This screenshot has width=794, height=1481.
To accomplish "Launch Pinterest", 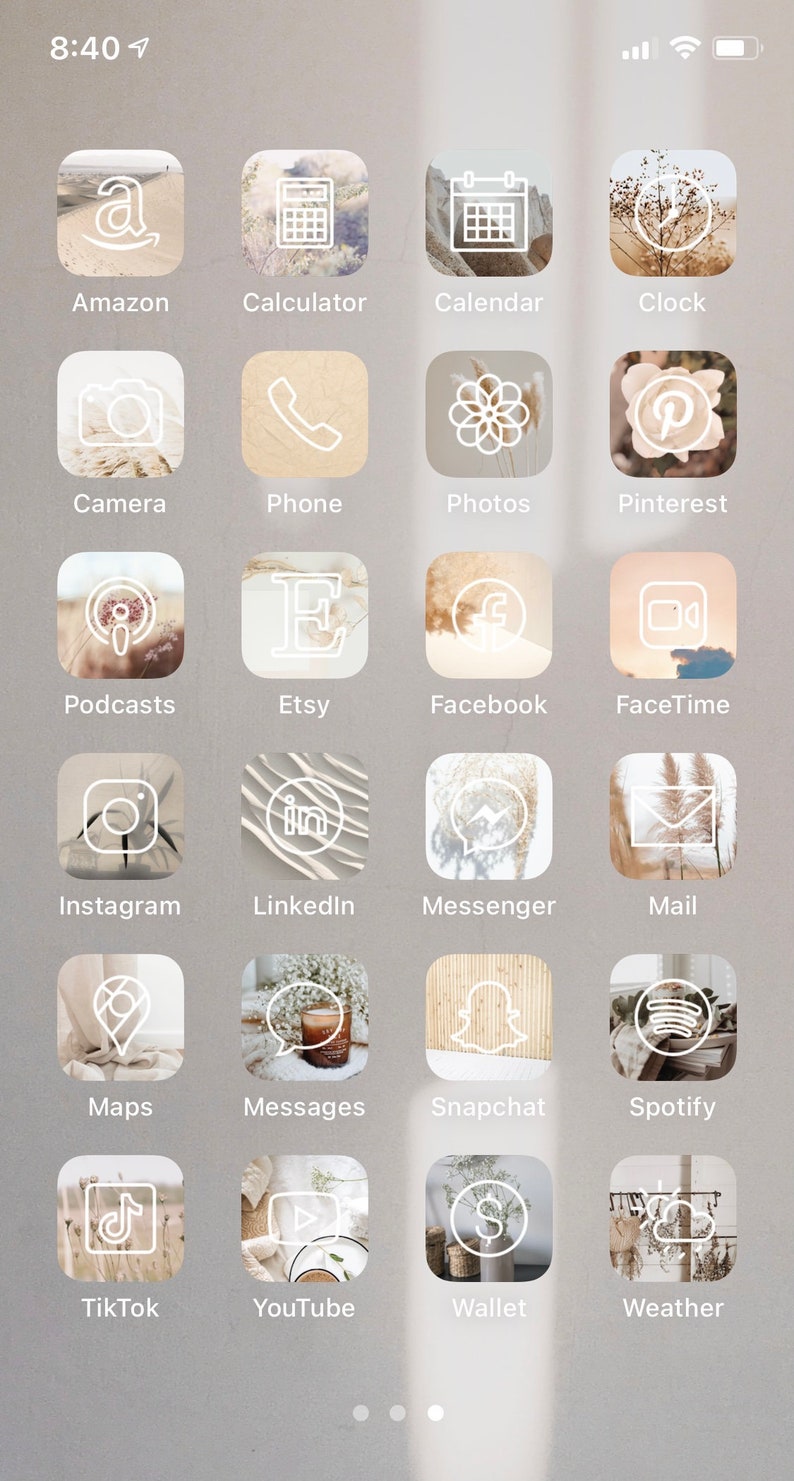I will pos(672,414).
